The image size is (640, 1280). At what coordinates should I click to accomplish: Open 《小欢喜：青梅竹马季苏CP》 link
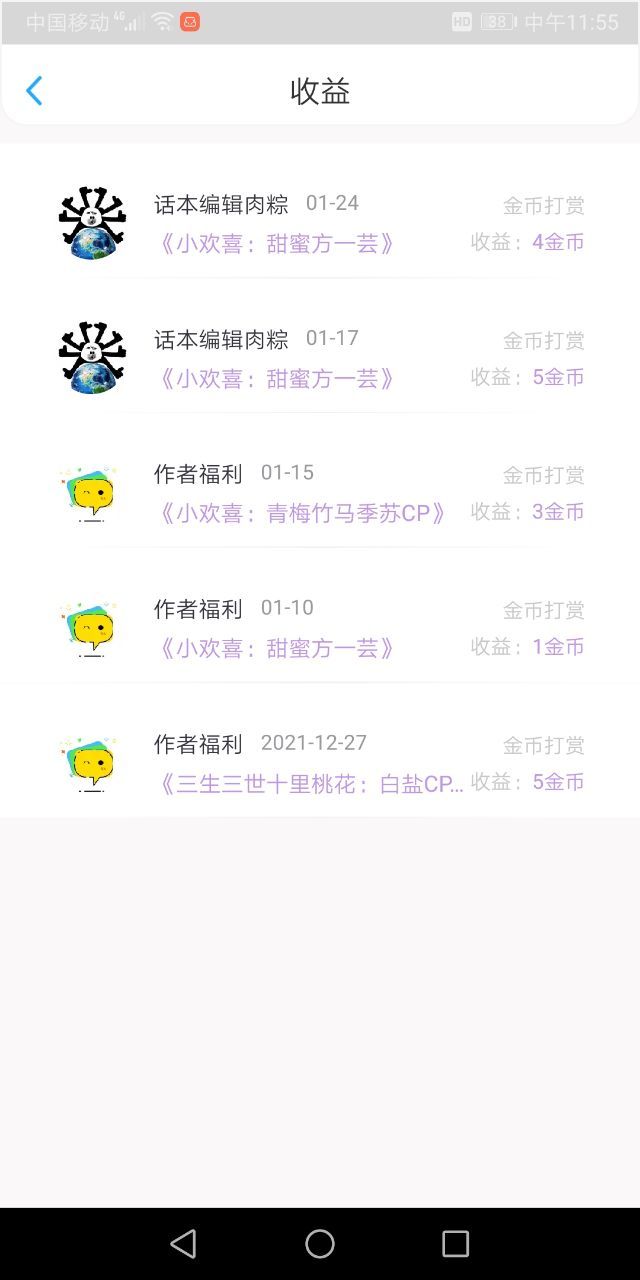301,513
